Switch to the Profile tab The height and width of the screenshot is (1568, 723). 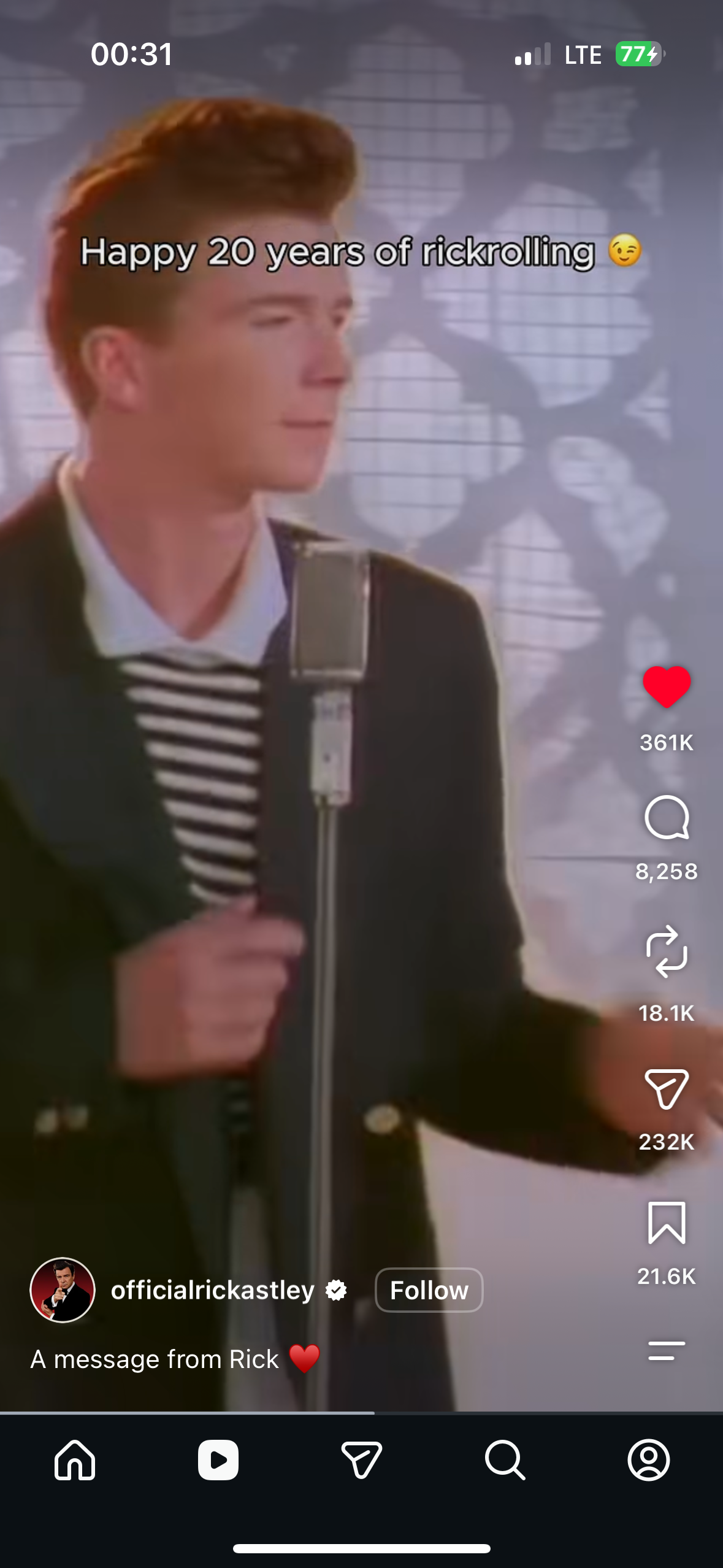649,1459
